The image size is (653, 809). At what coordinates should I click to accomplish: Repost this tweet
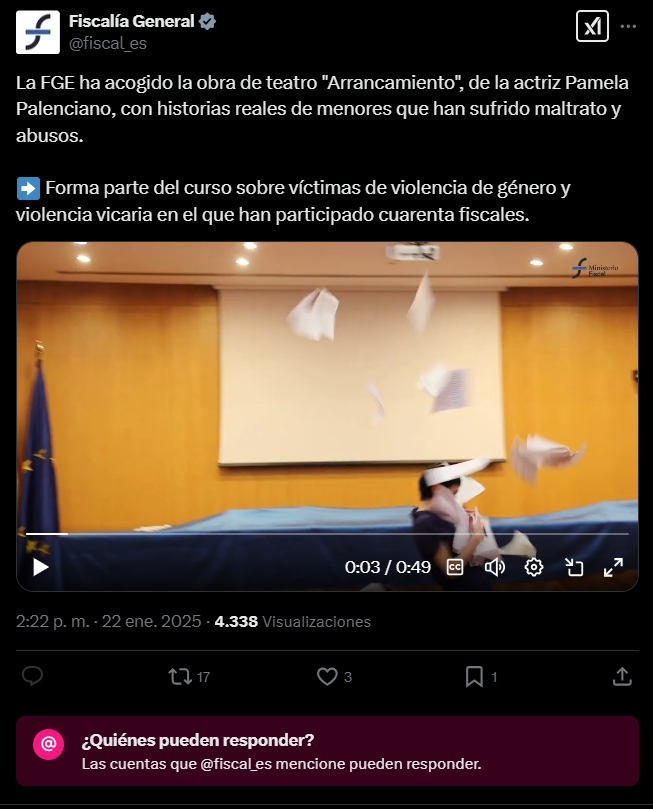(x=181, y=677)
